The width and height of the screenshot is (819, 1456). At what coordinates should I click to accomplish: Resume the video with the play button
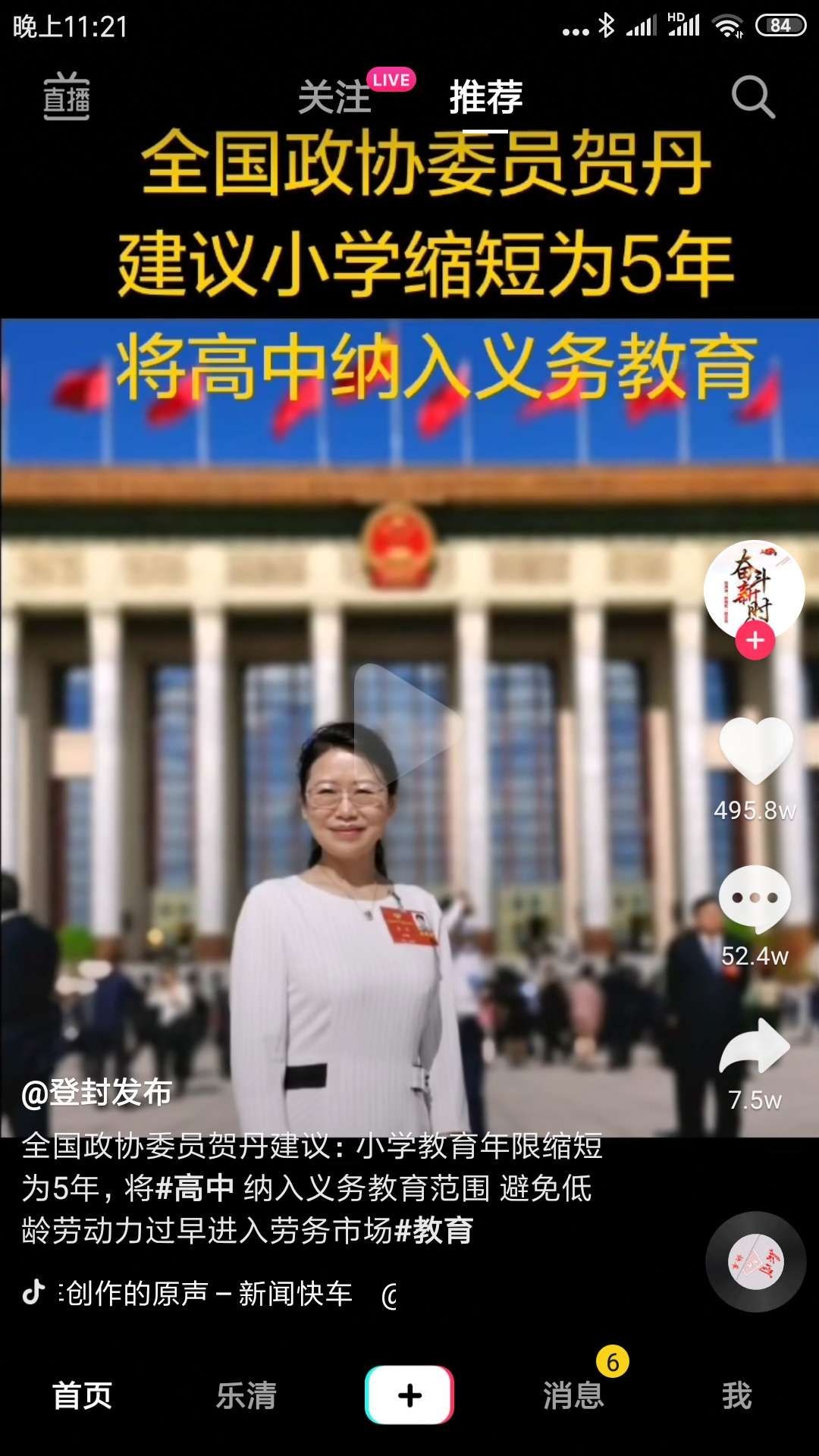point(408,728)
